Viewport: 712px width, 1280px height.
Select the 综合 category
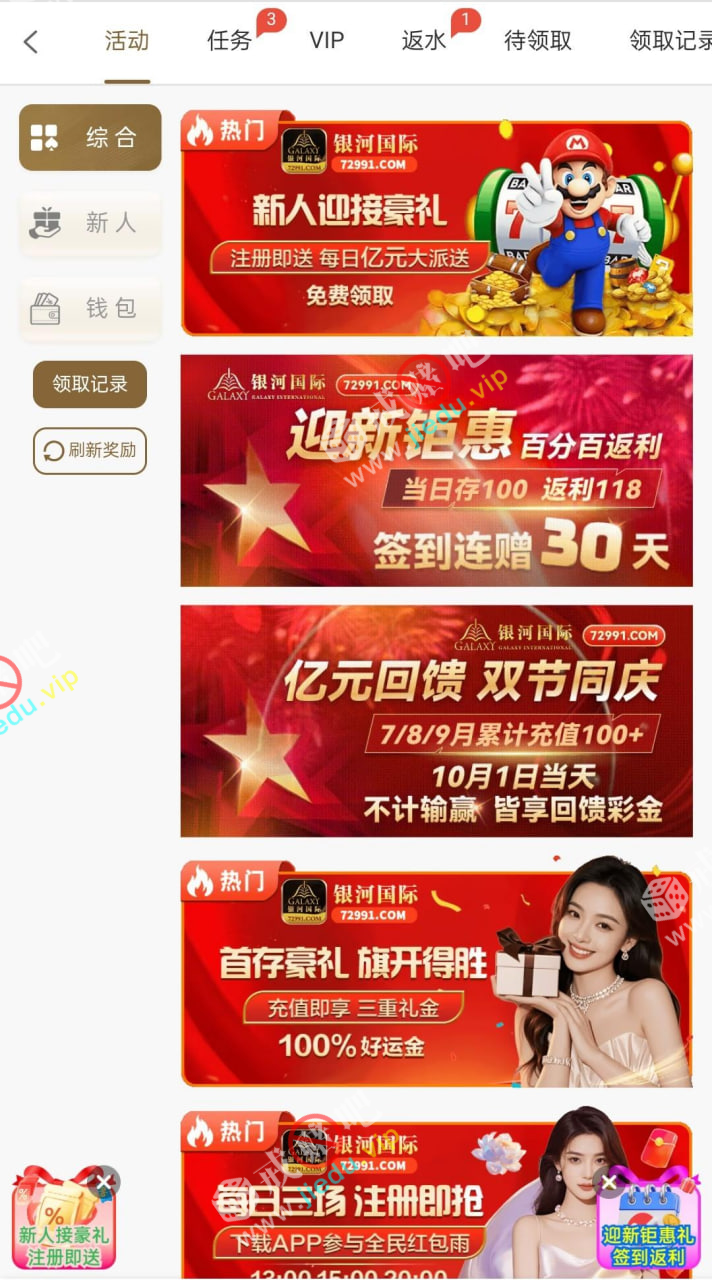tap(90, 137)
